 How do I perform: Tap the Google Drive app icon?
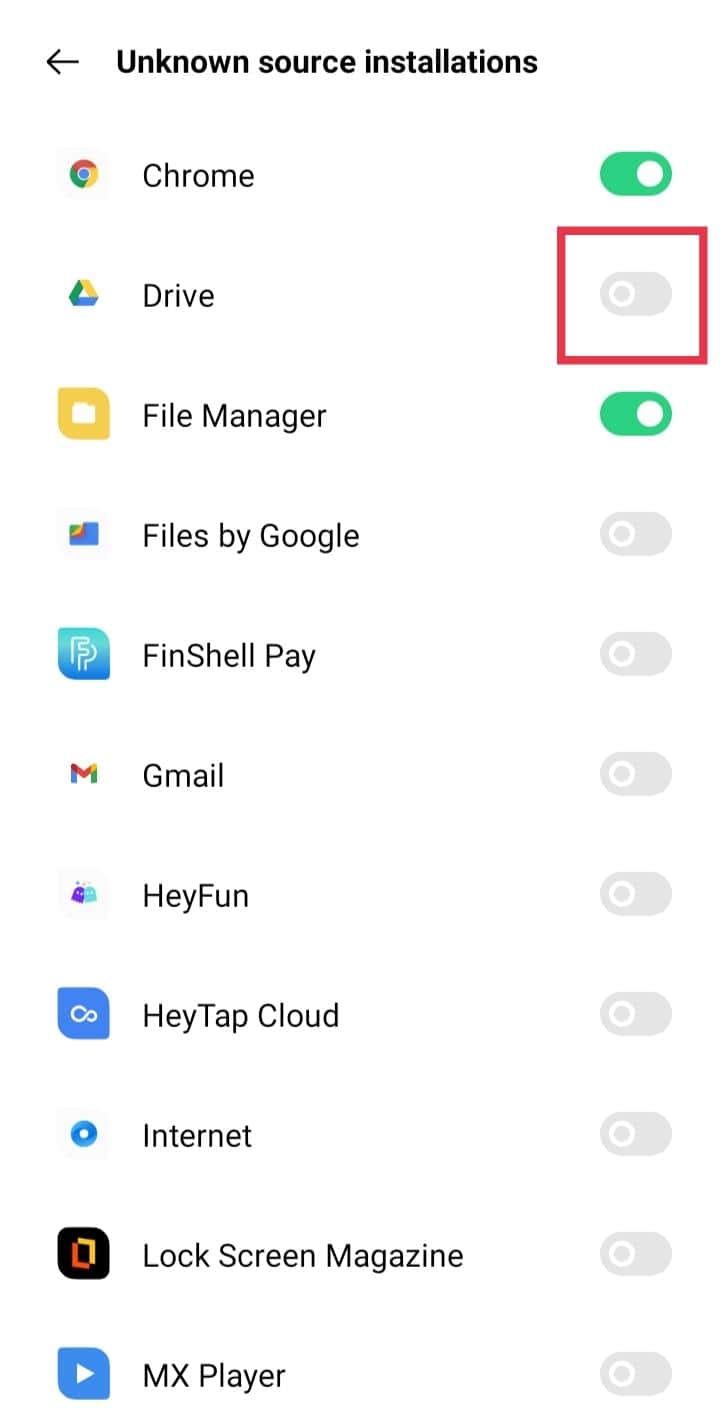pyautogui.click(x=83, y=294)
